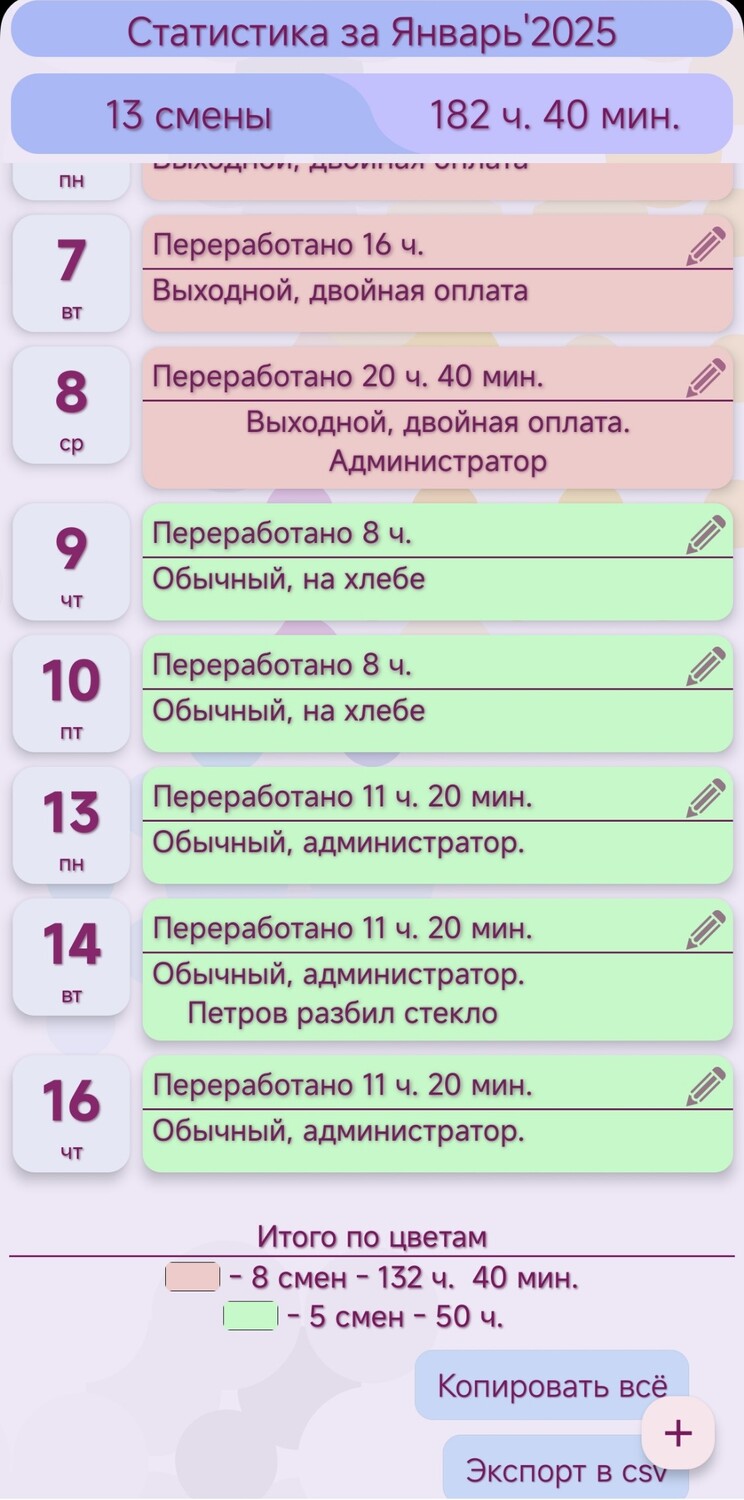Edit the shift entry for the 10th
The width and height of the screenshot is (744, 1500).
coord(705,666)
